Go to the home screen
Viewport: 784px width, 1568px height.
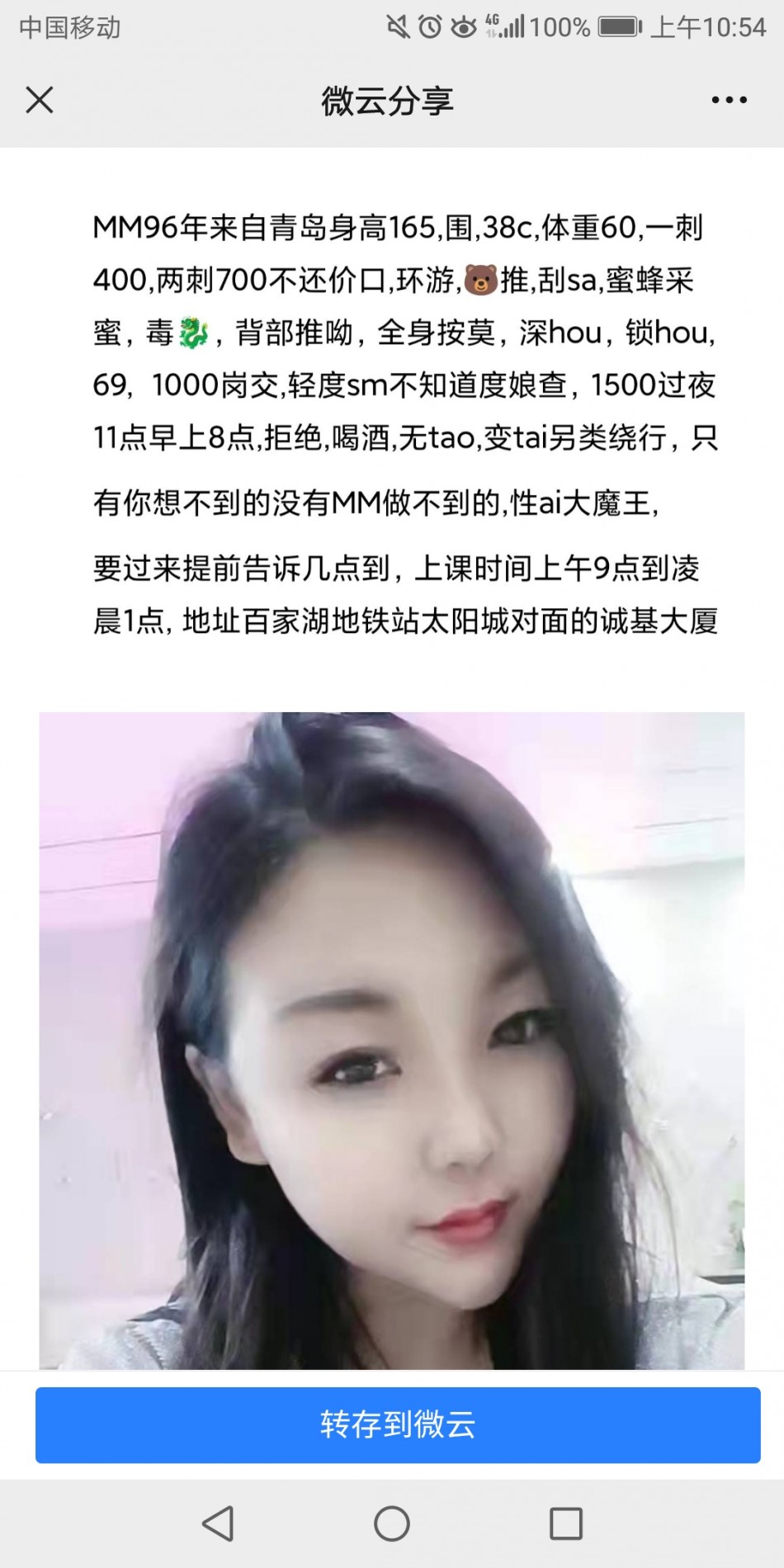click(x=392, y=1523)
